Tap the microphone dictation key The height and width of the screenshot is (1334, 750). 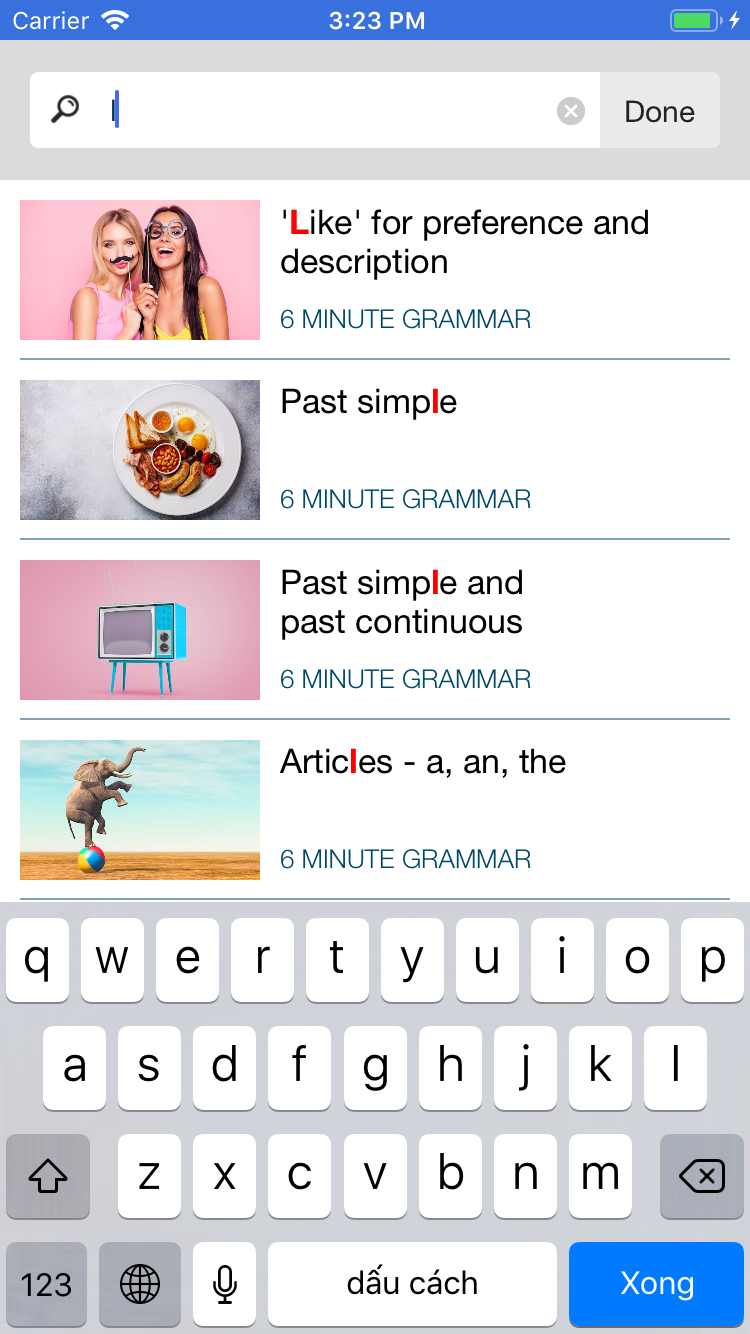pos(225,1283)
